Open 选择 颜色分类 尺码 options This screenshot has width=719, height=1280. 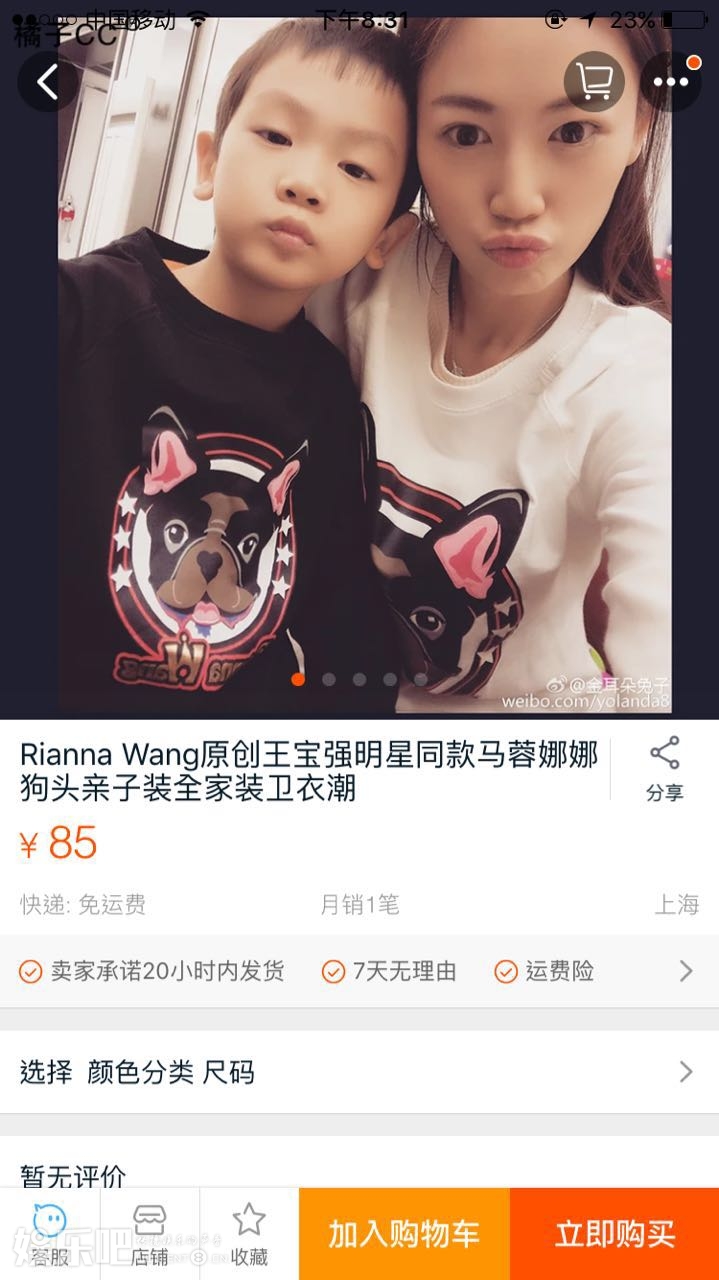358,1073
